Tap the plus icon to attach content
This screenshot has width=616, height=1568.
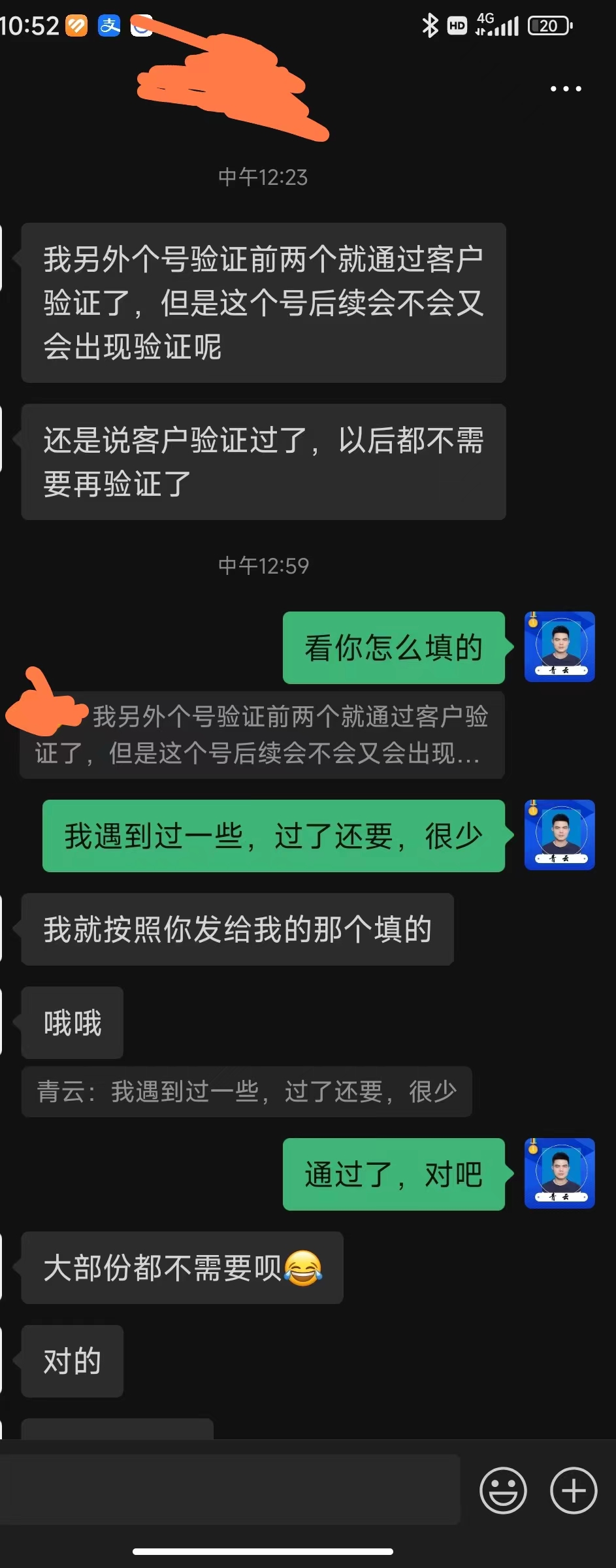pyautogui.click(x=573, y=1492)
